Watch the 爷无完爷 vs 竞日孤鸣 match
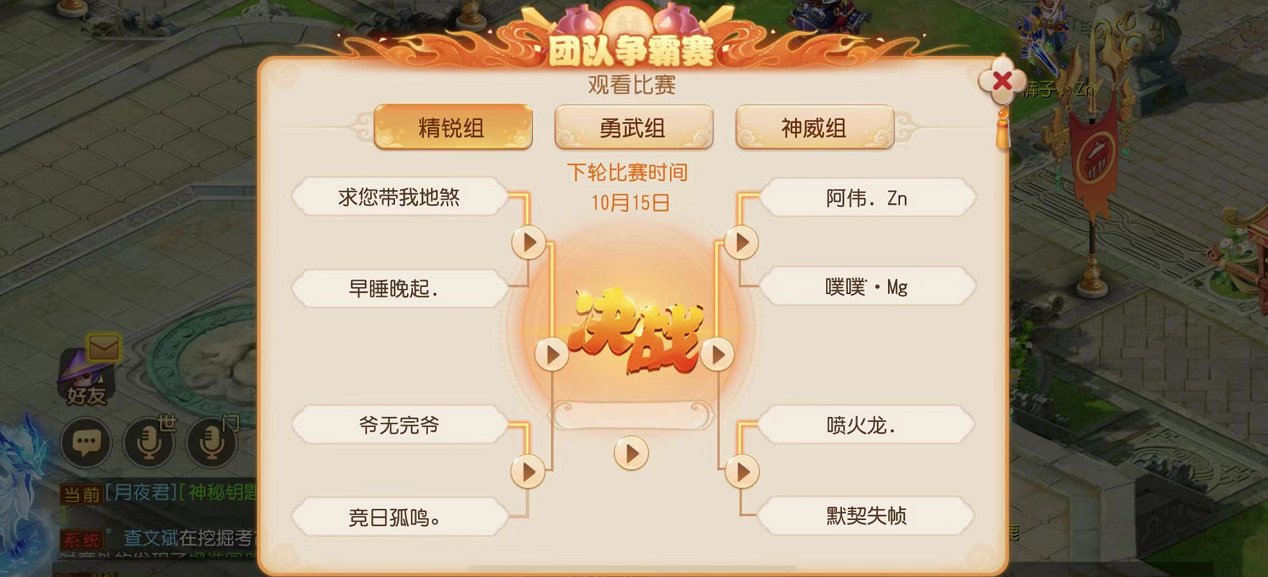The height and width of the screenshot is (577, 1268). click(x=528, y=470)
